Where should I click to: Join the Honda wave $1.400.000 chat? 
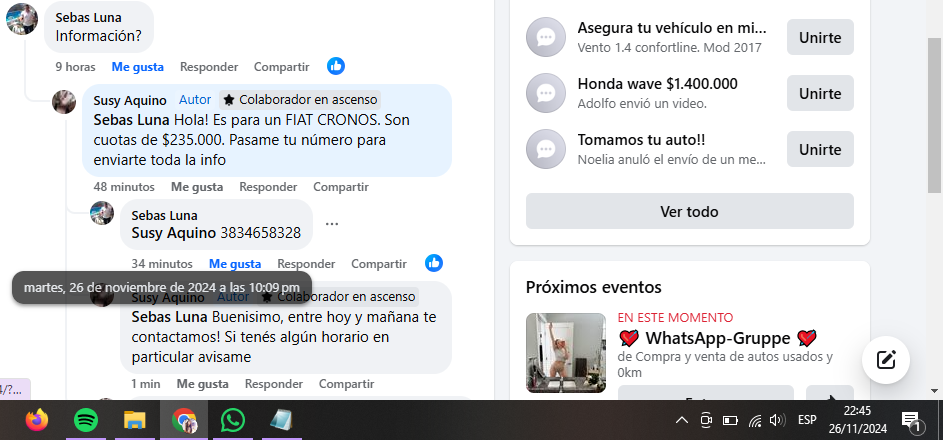pos(819,93)
